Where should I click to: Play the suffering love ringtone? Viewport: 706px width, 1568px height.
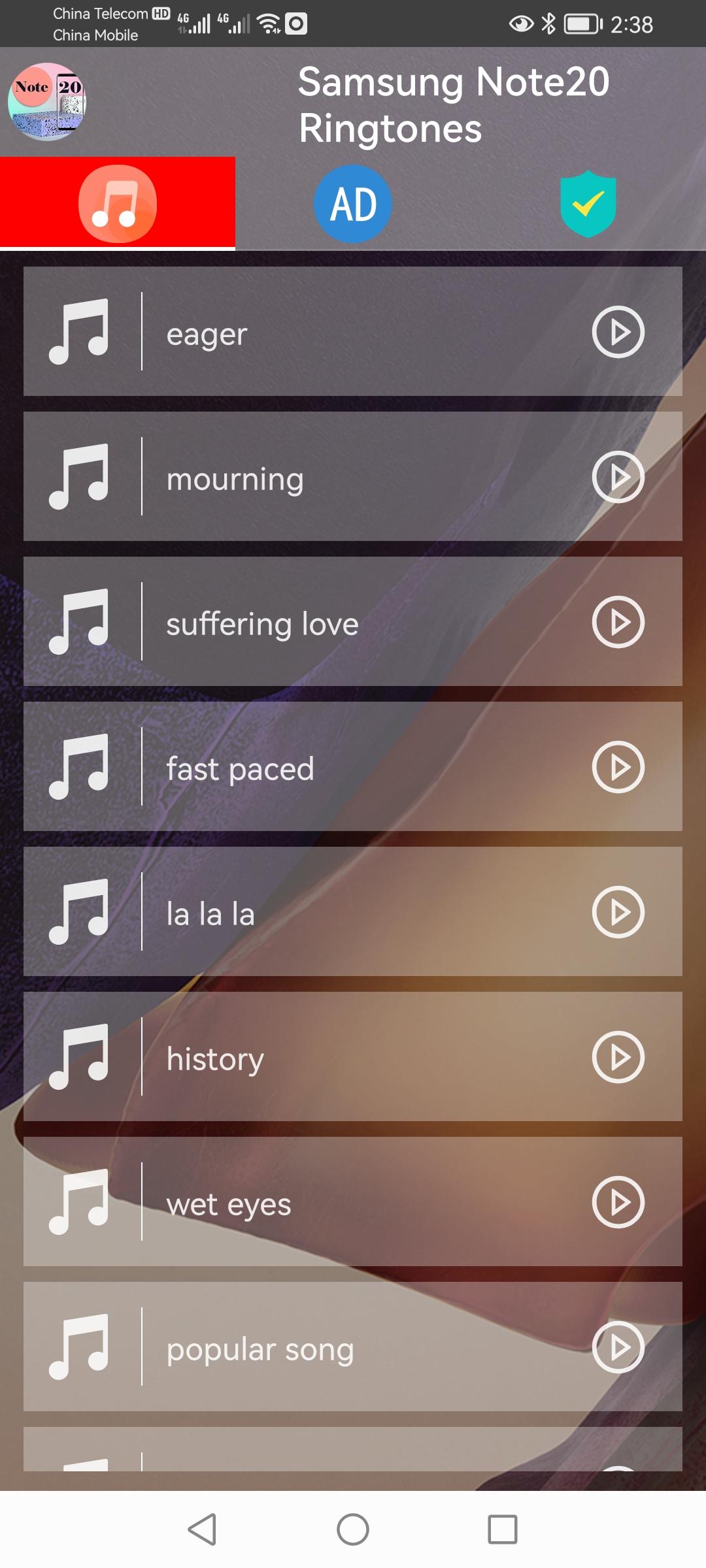(x=618, y=622)
